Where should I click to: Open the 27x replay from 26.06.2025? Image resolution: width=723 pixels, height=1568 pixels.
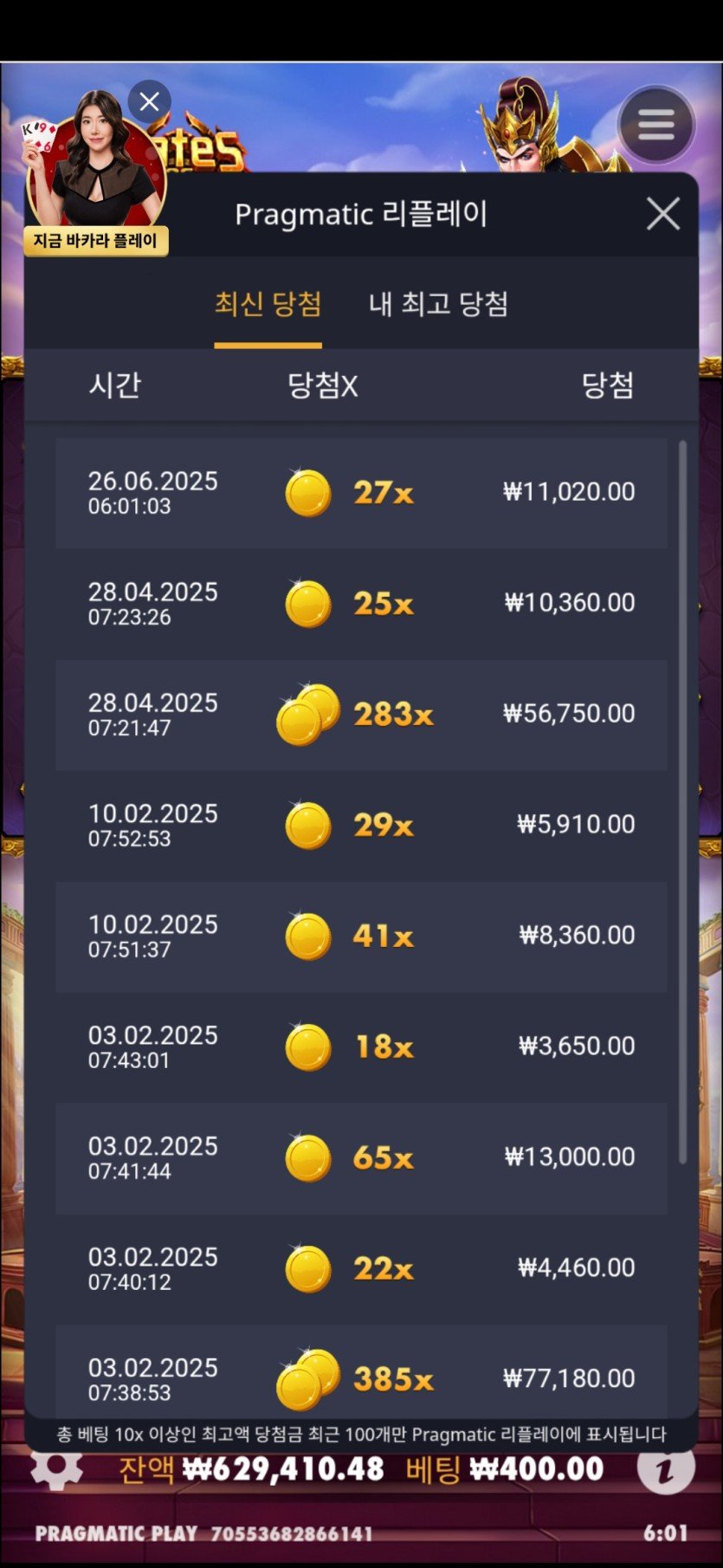pos(361,492)
